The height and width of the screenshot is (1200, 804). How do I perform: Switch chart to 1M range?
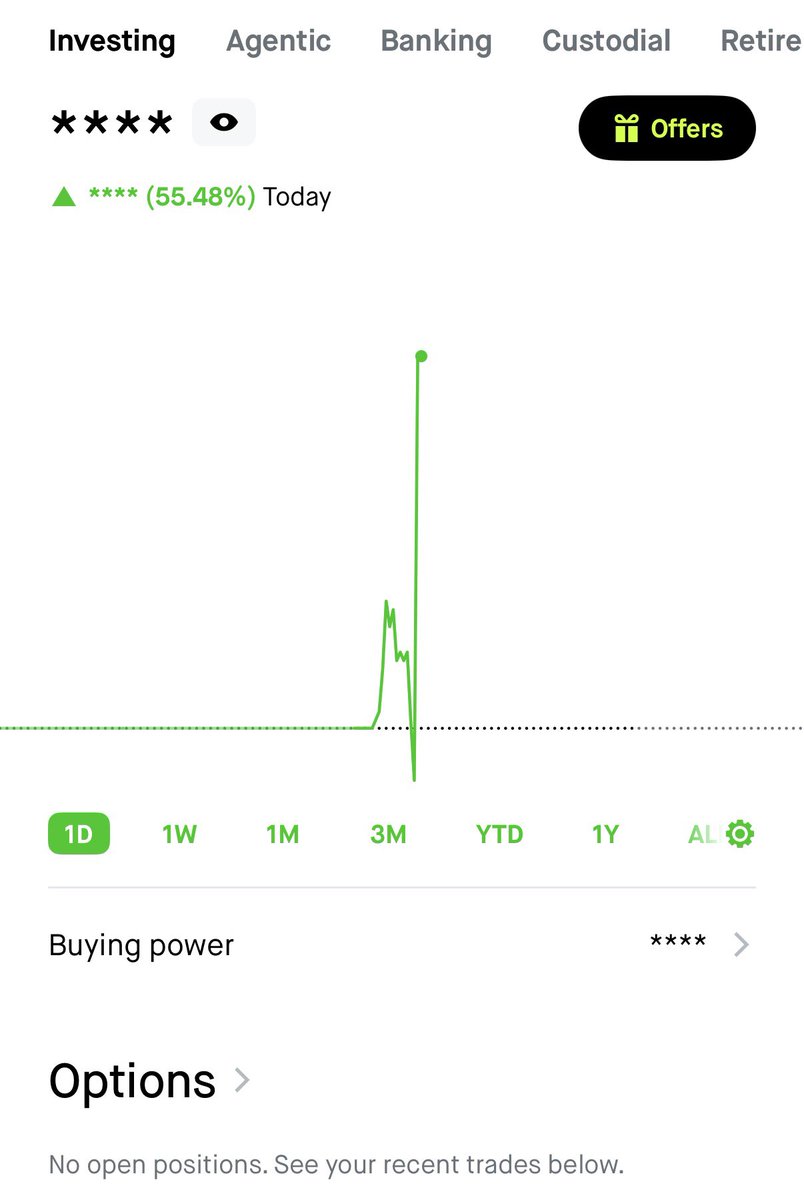click(283, 834)
